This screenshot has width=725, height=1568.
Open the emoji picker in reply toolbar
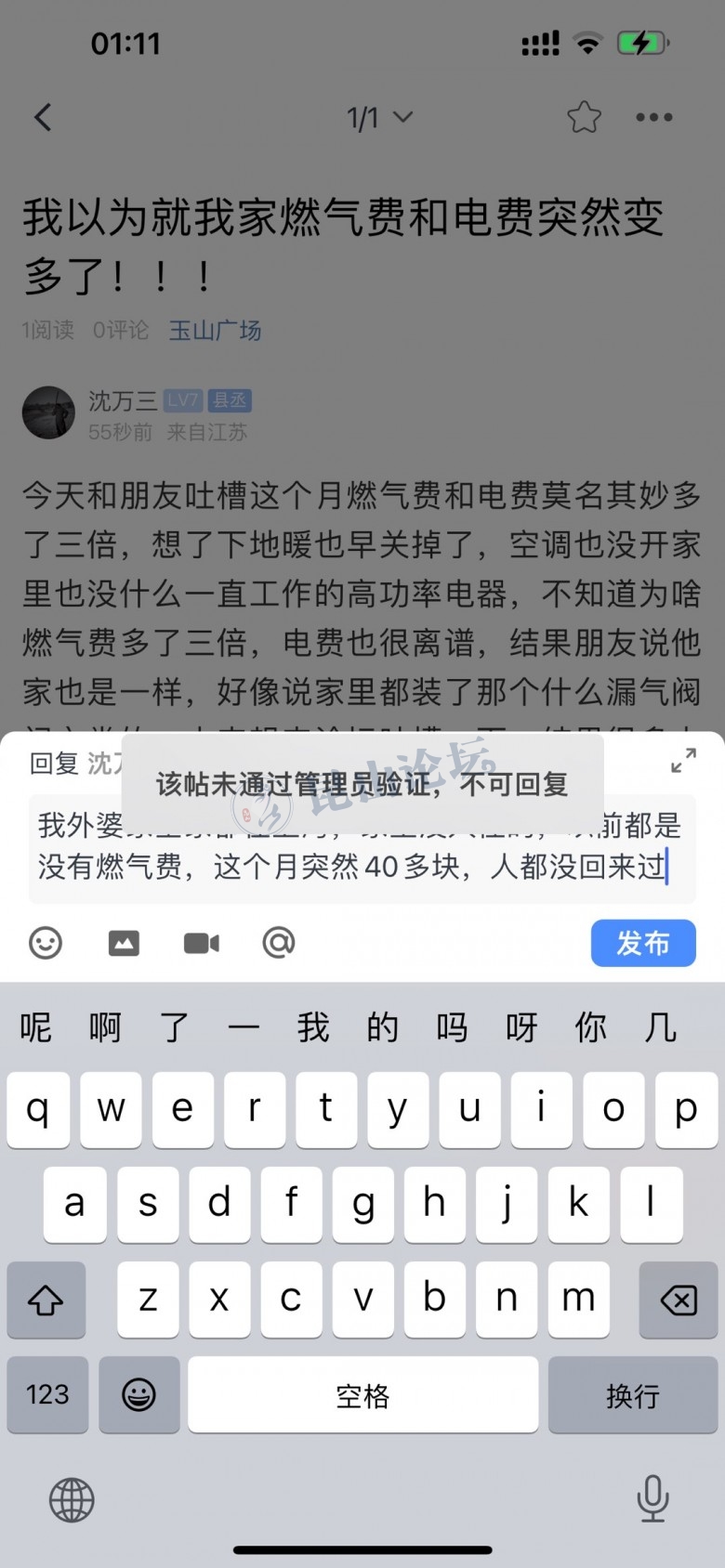pyautogui.click(x=46, y=943)
